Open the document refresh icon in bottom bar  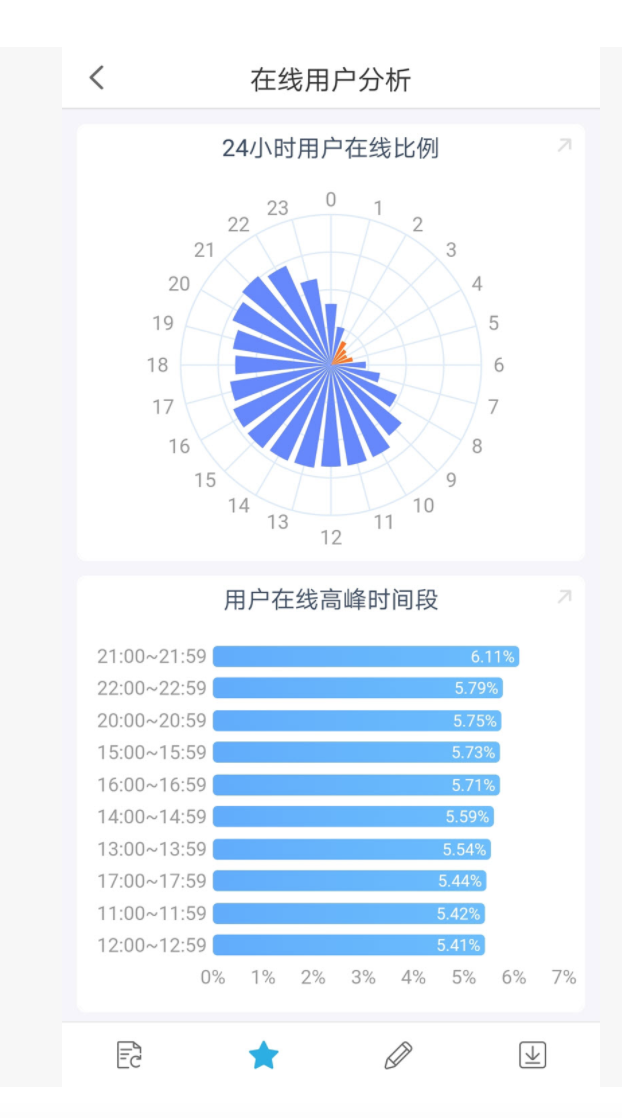tap(129, 1055)
